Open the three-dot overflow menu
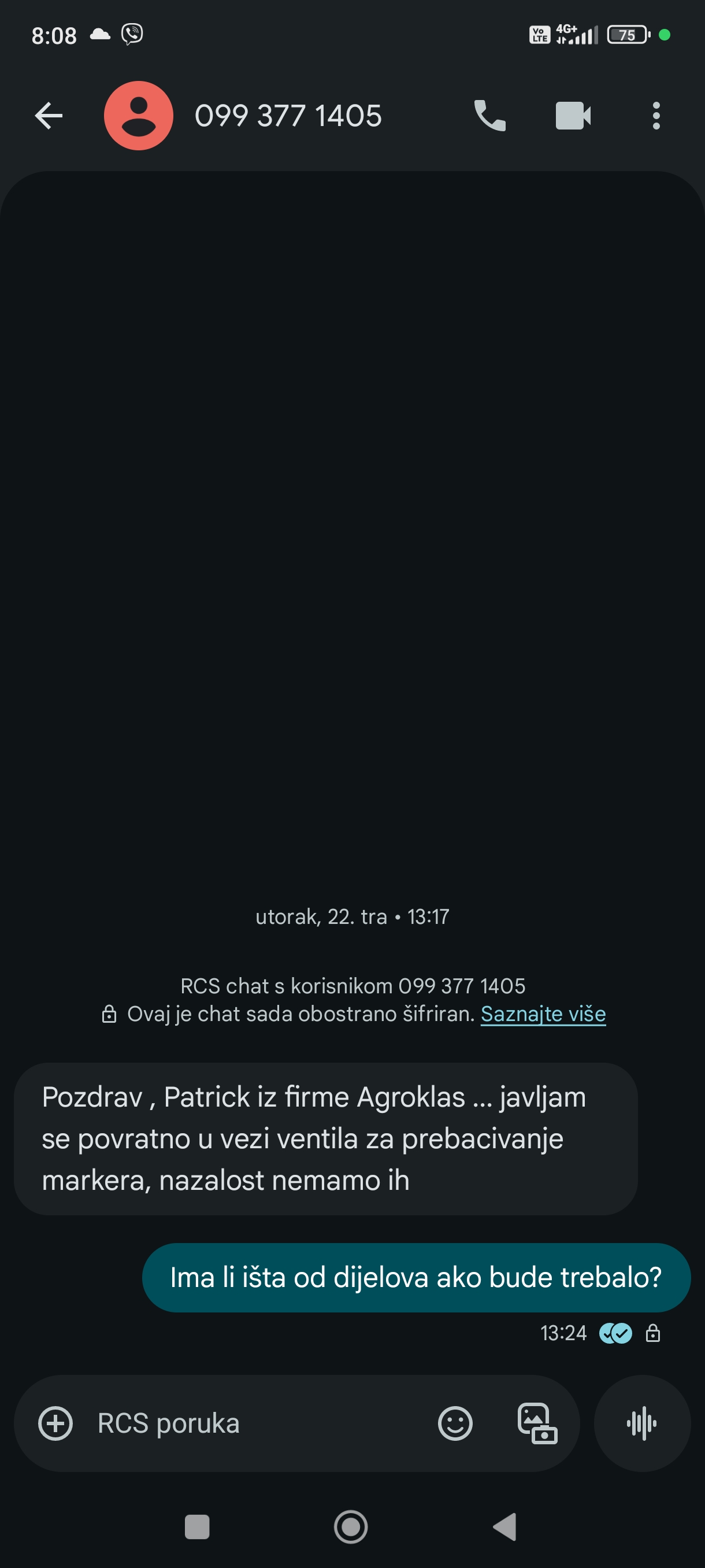The height and width of the screenshot is (1568, 705). click(656, 116)
